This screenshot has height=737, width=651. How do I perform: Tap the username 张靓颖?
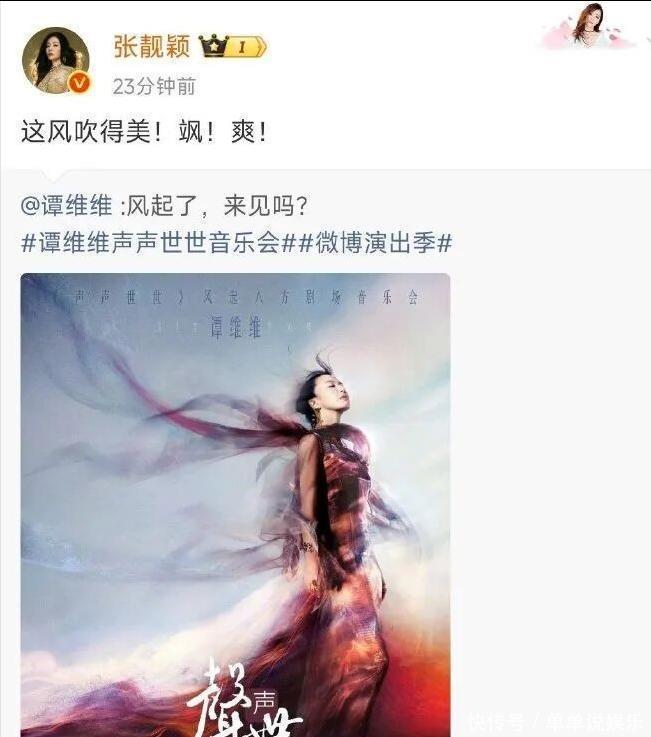point(151,46)
